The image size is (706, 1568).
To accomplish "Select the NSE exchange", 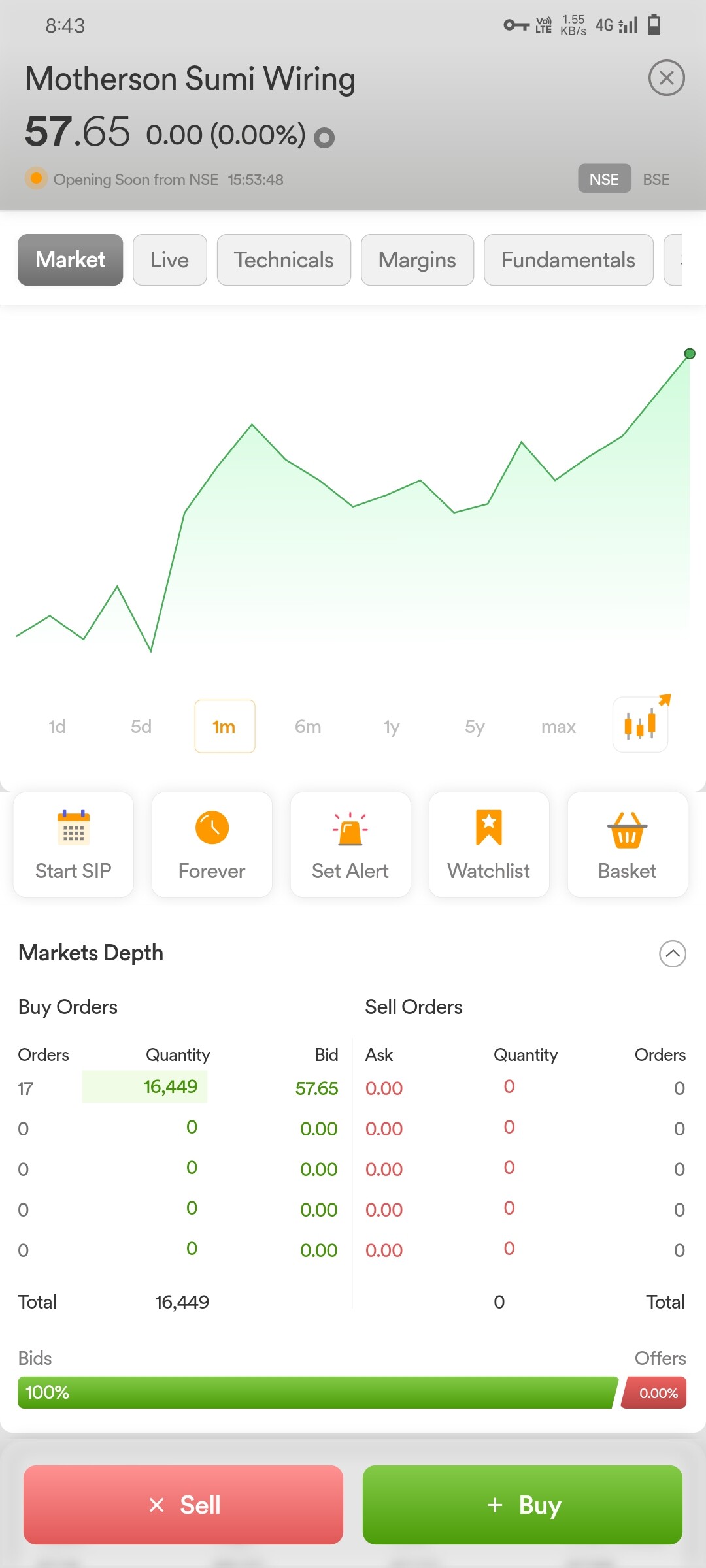I will (604, 179).
